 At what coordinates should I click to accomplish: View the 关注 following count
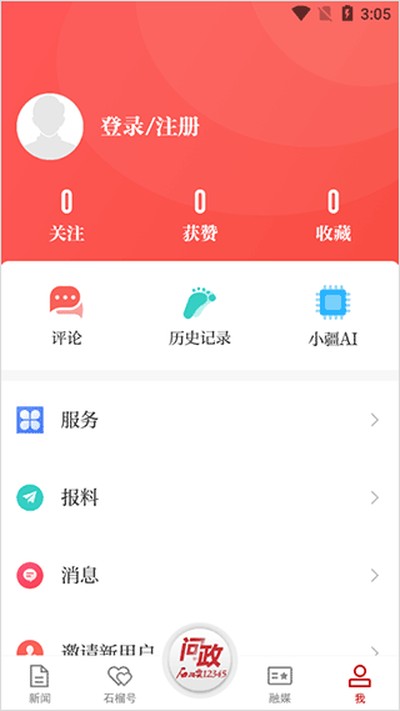(67, 216)
